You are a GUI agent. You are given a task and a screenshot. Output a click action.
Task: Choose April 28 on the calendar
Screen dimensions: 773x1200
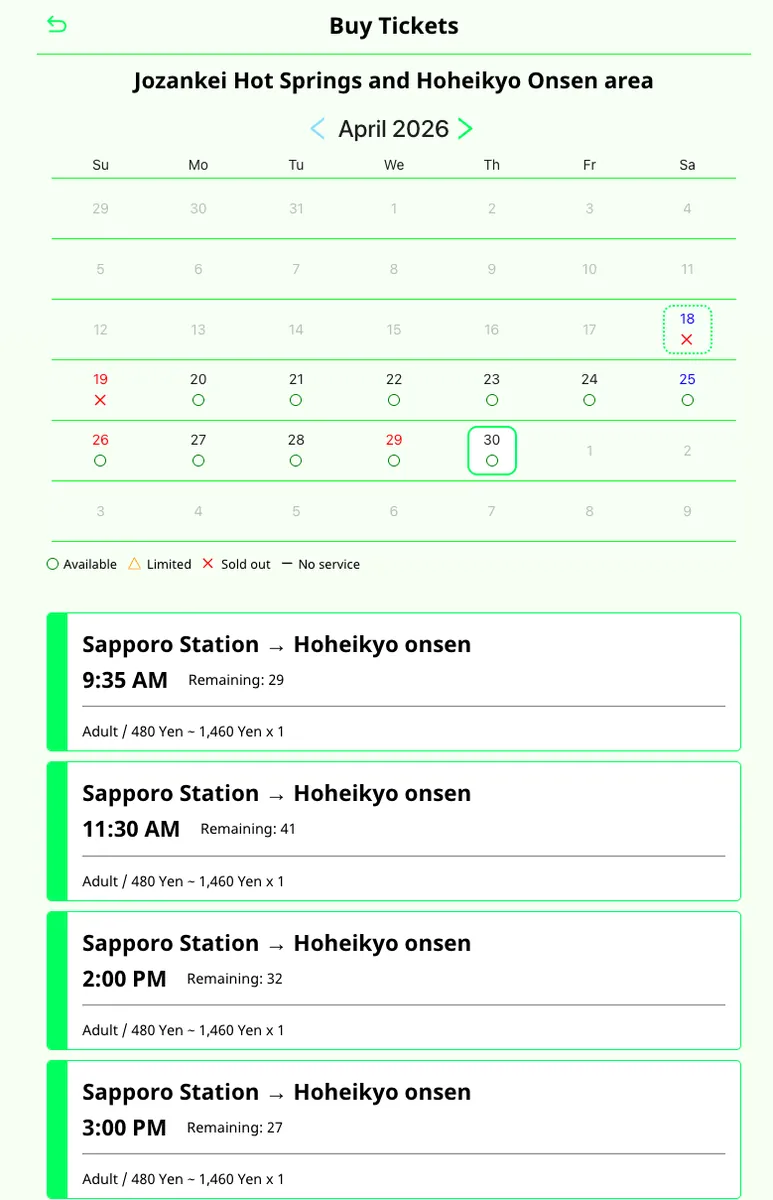[296, 450]
